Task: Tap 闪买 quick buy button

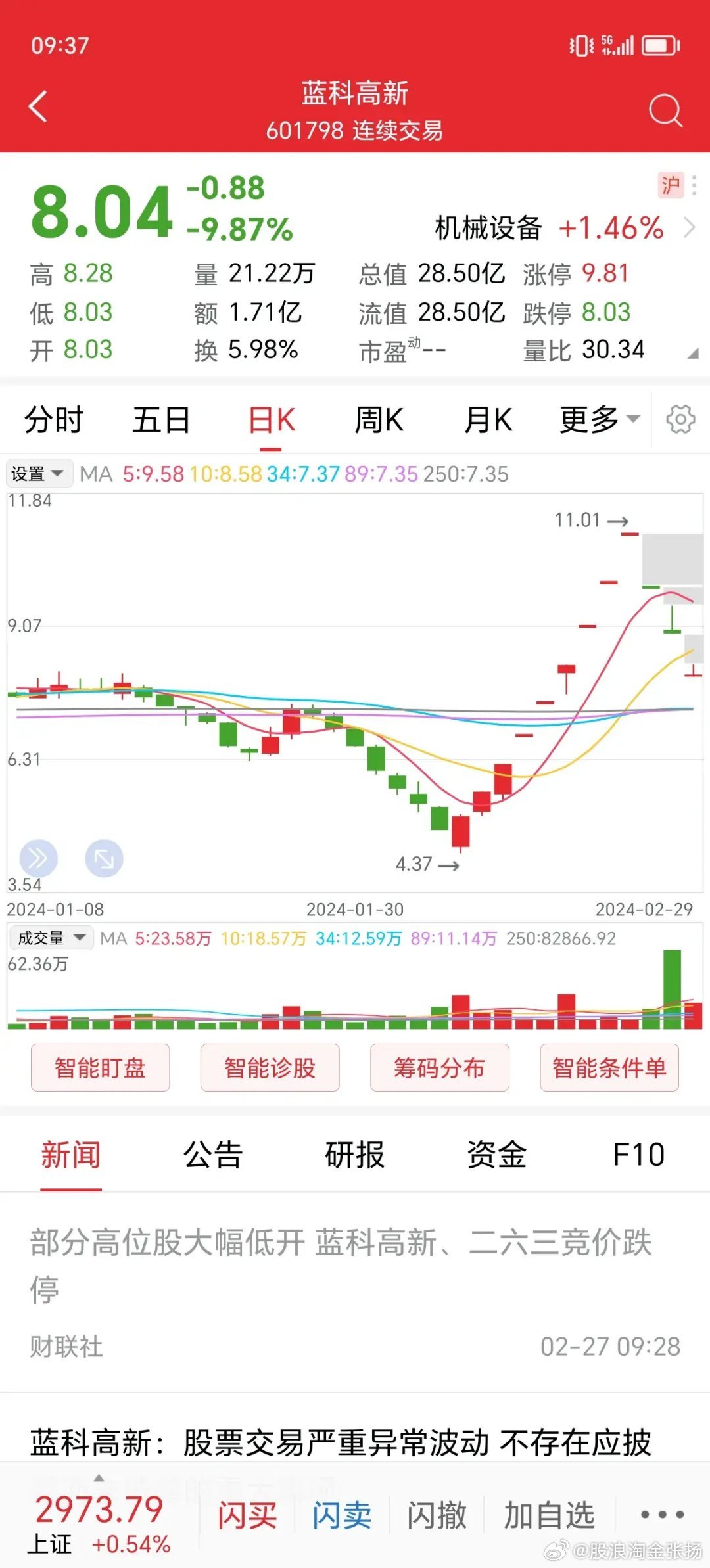Action: point(247,1515)
